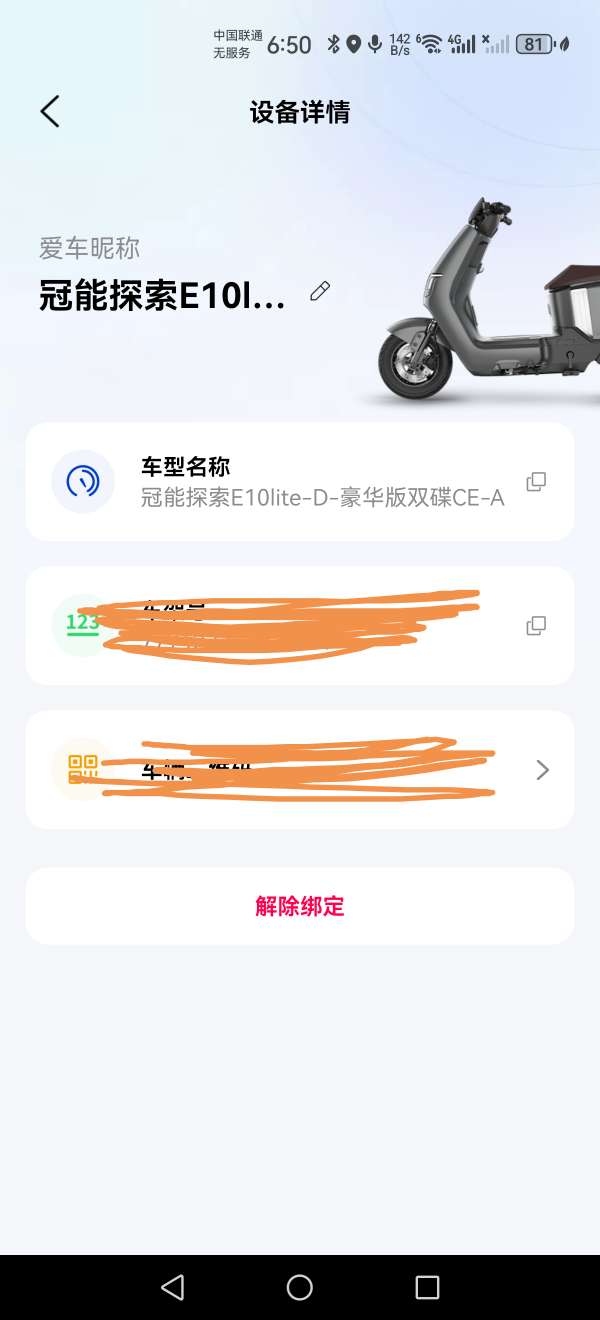Copy the value in the 123 row
This screenshot has width=600, height=1320.
(536, 626)
